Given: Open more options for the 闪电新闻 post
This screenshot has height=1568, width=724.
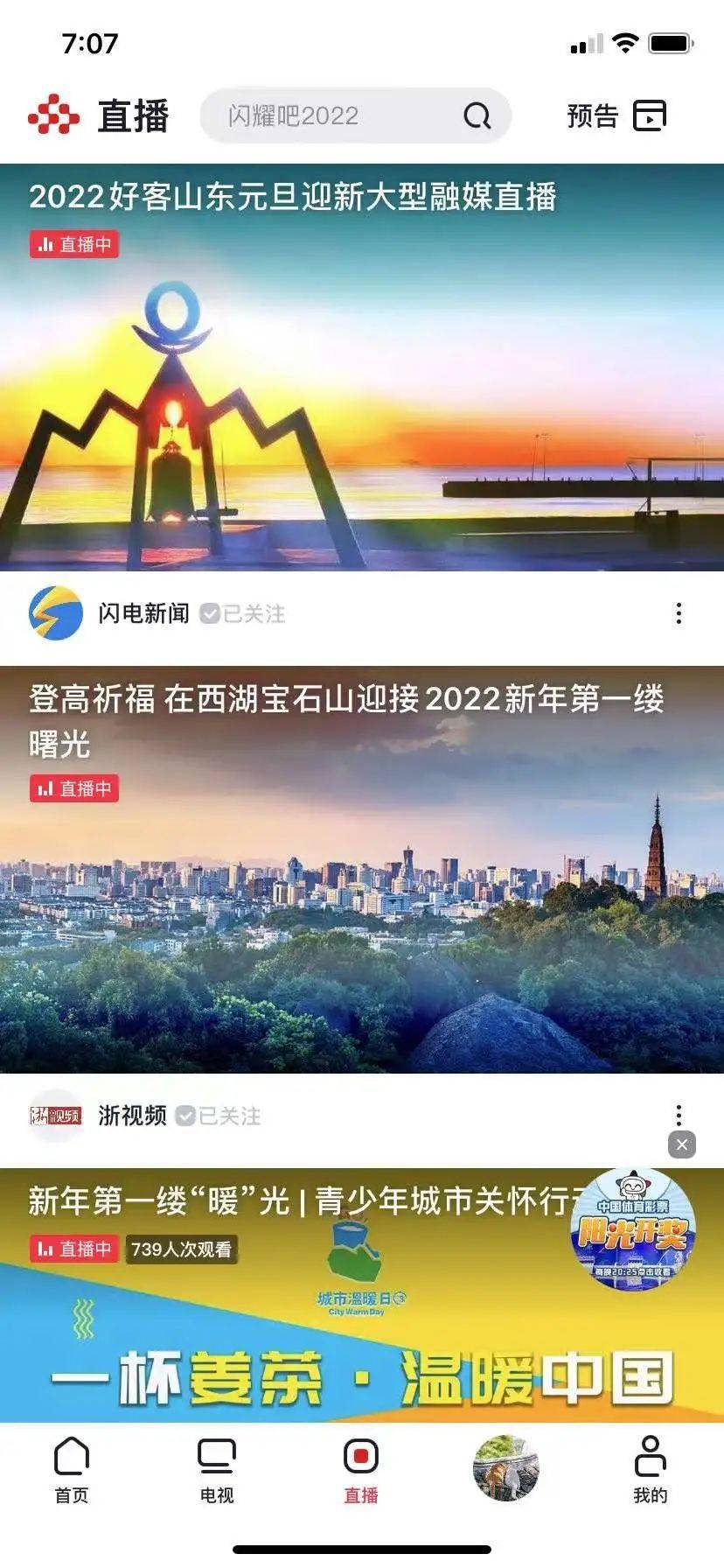Looking at the screenshot, I should point(679,613).
